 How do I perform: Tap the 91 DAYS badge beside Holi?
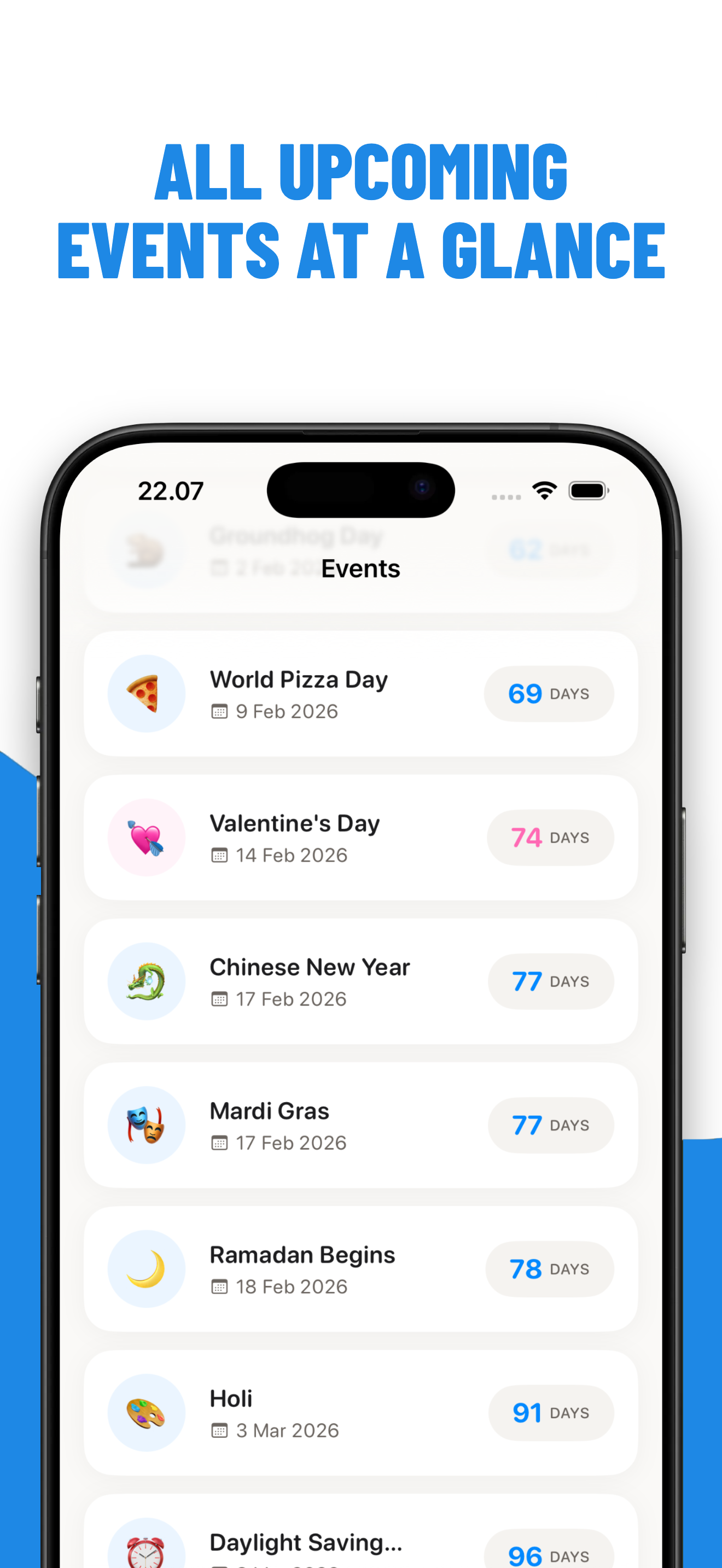click(x=551, y=1413)
